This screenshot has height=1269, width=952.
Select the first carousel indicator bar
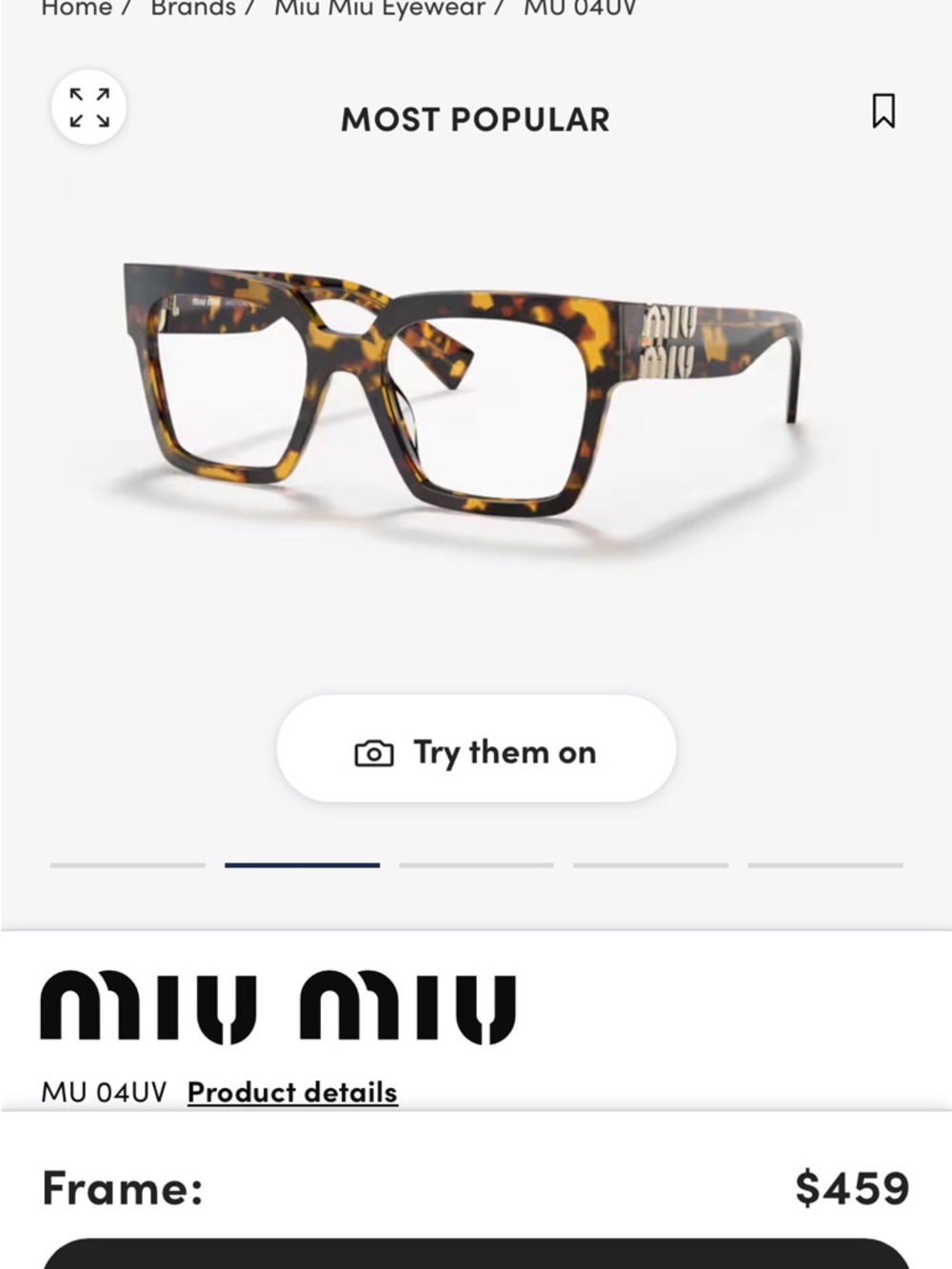(x=127, y=865)
